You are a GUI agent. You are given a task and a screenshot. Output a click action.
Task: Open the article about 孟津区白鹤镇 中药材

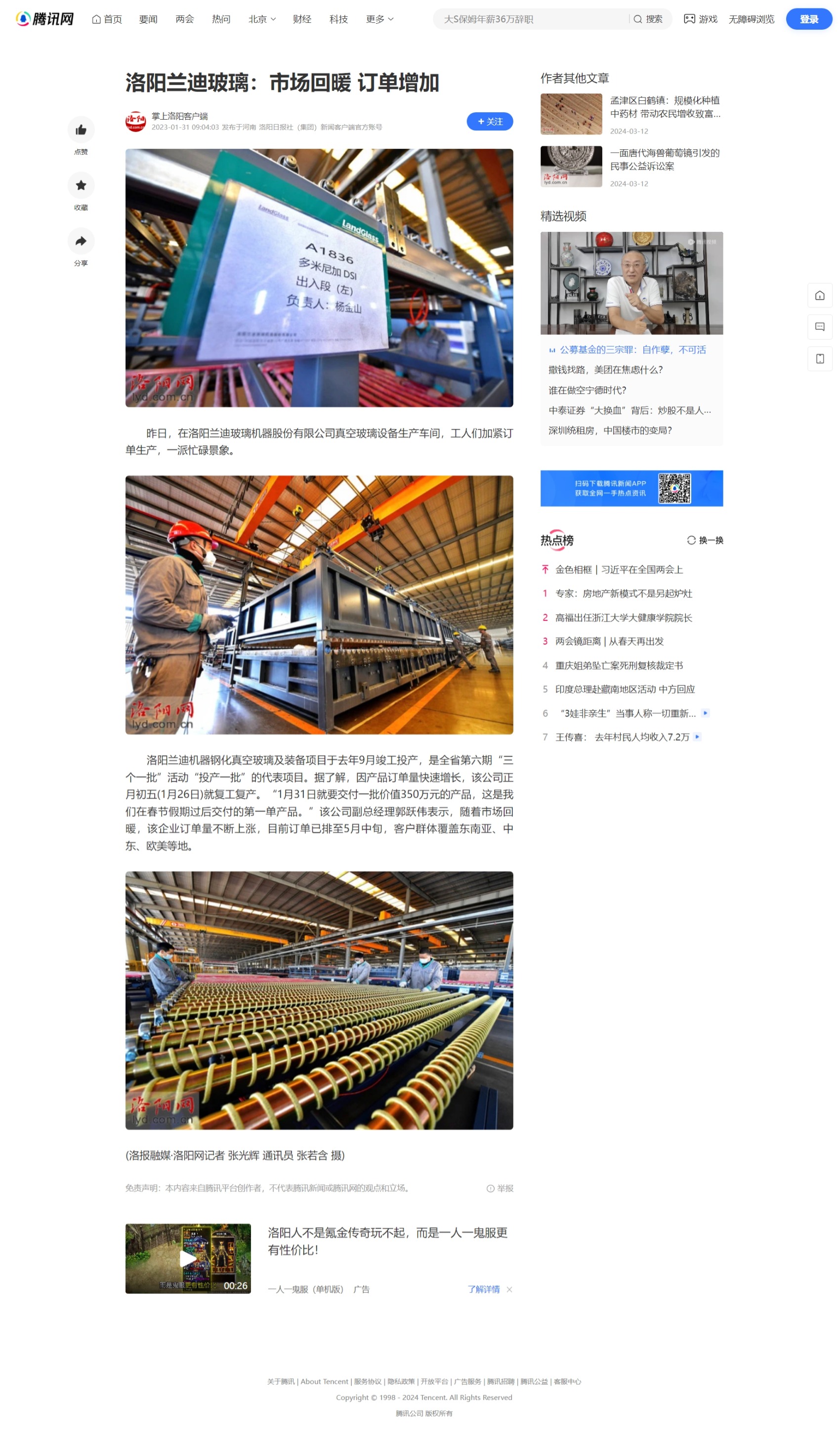tap(664, 107)
